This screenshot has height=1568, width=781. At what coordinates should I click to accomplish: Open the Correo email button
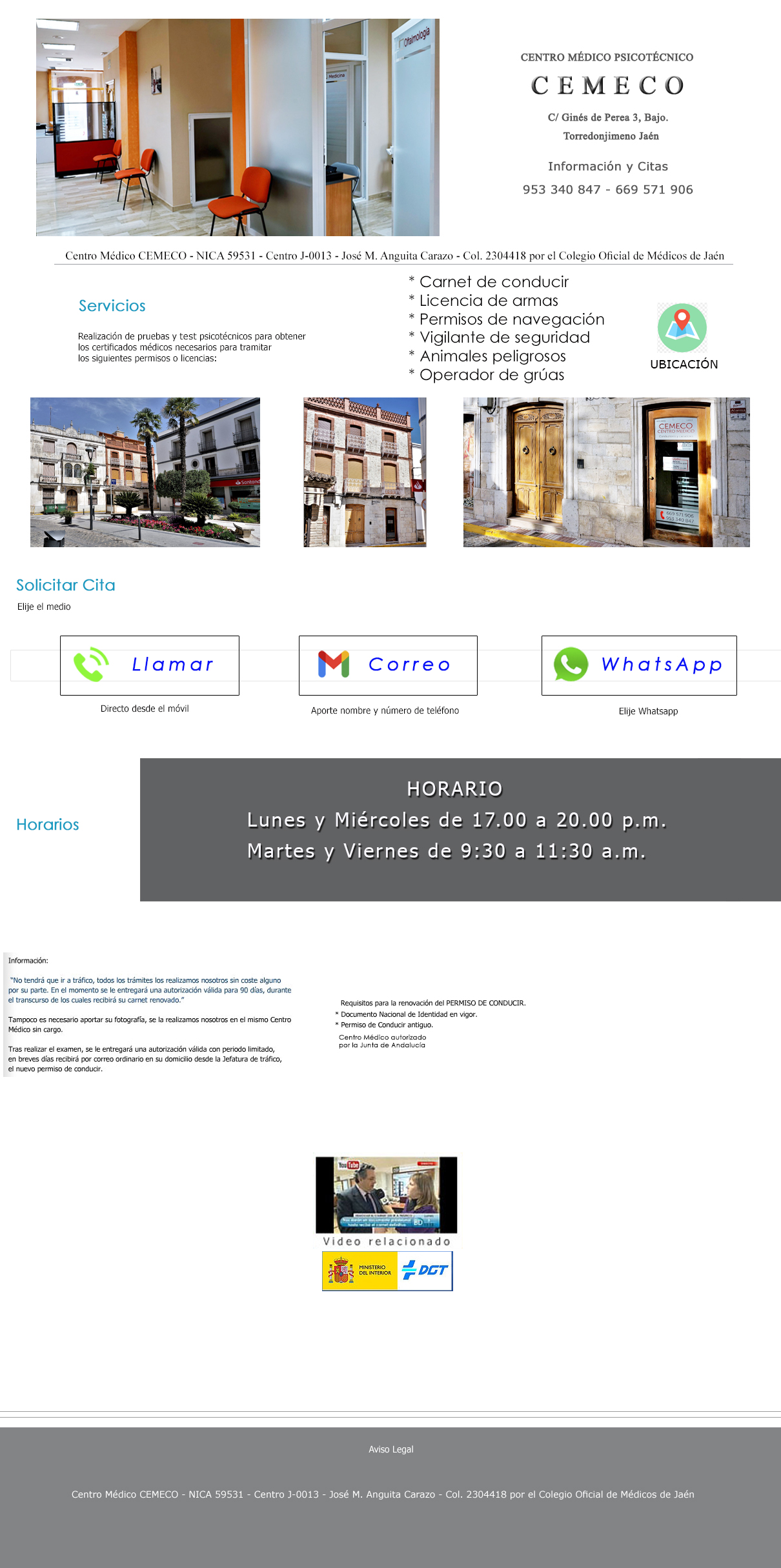coord(388,665)
